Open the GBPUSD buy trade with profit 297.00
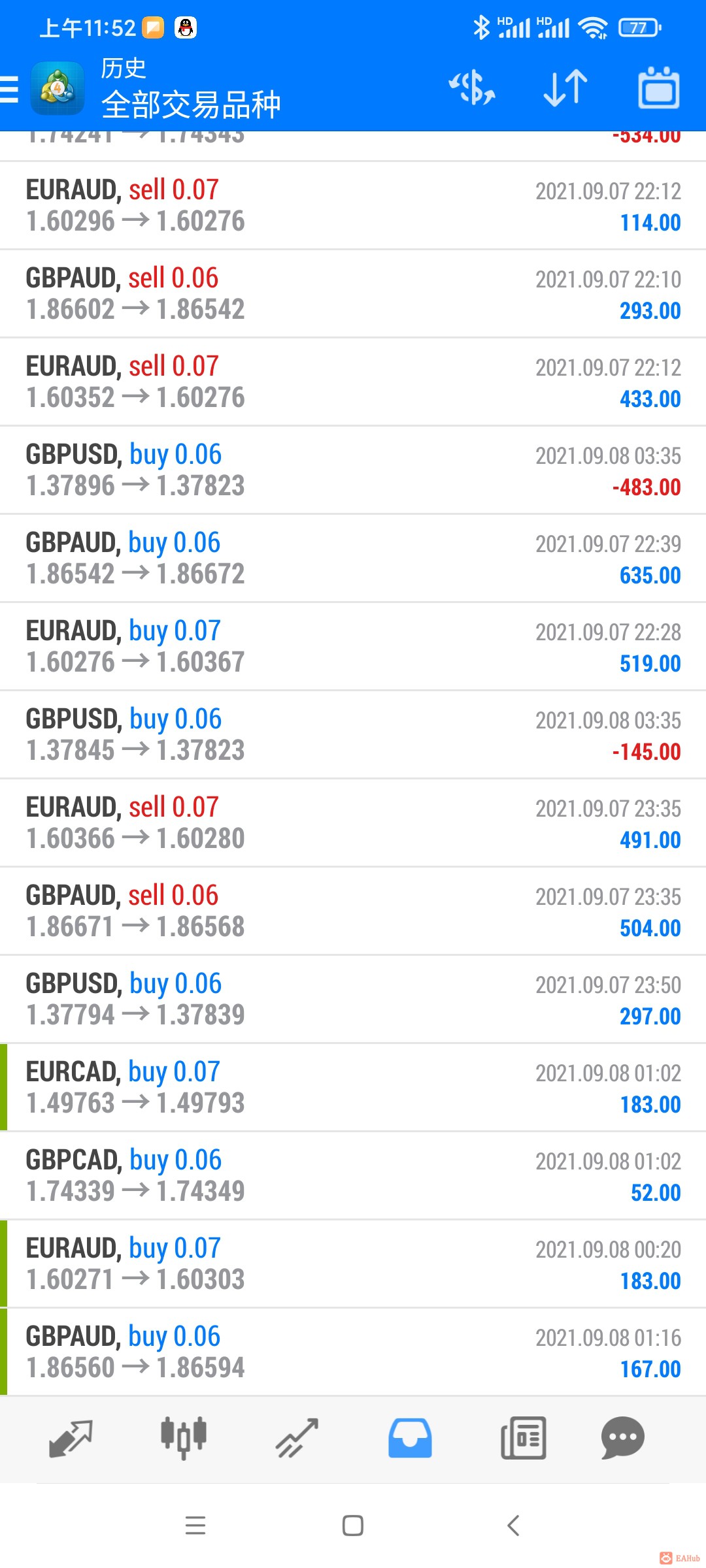This screenshot has width=706, height=1568. tap(353, 1000)
